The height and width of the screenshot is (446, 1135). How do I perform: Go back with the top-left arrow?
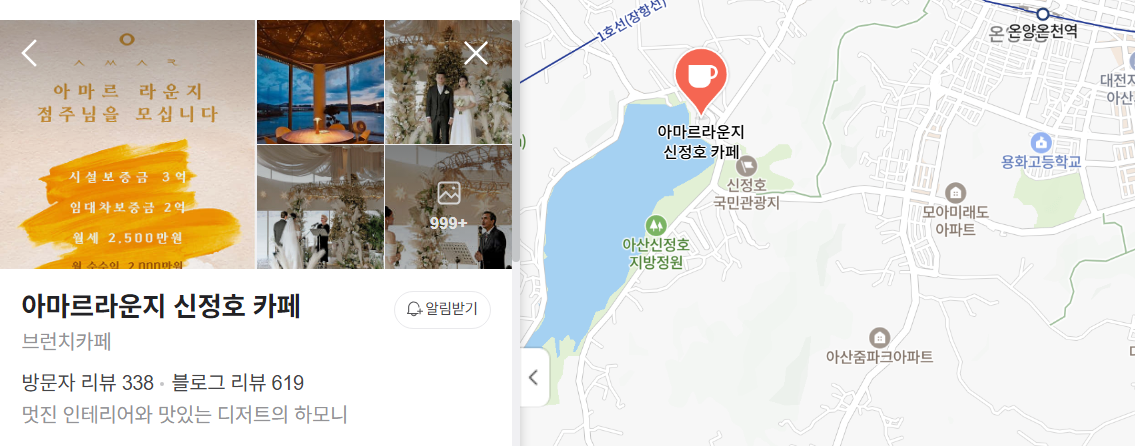[x=30, y=53]
